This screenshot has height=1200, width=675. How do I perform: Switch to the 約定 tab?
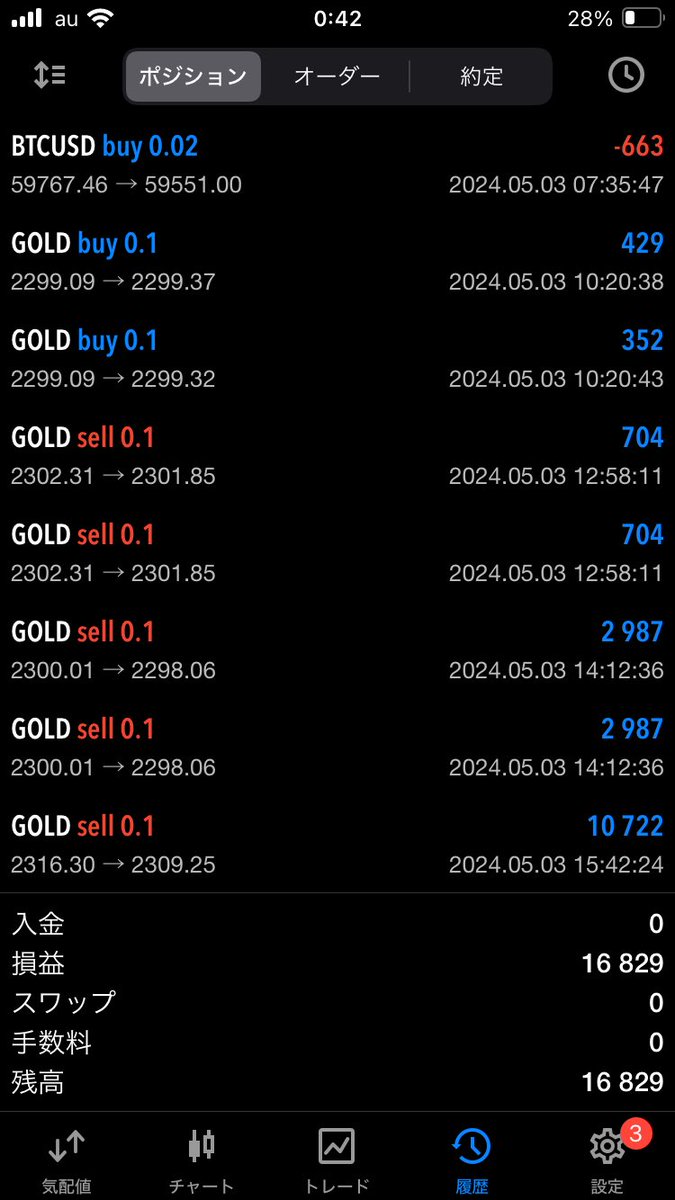(x=481, y=77)
